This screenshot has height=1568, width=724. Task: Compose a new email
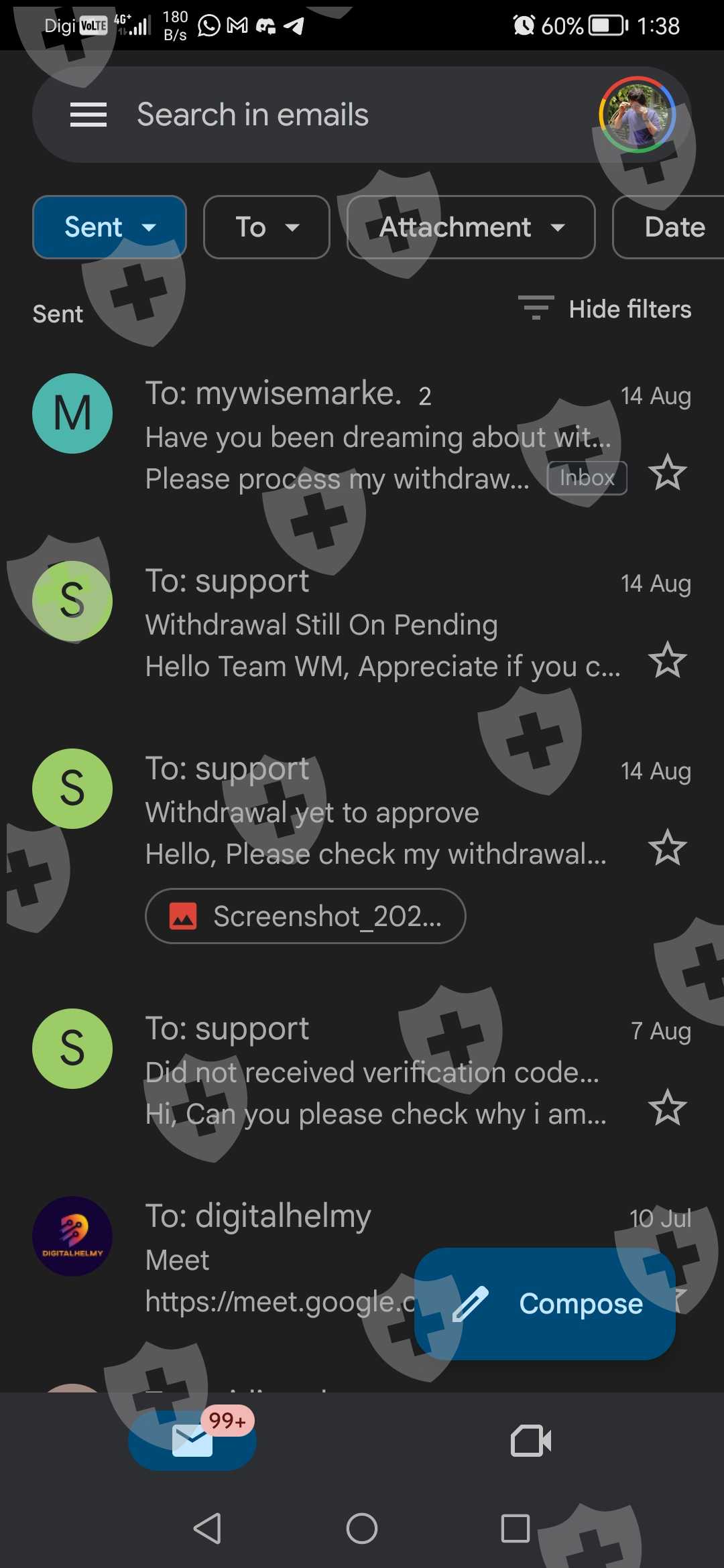click(544, 1303)
